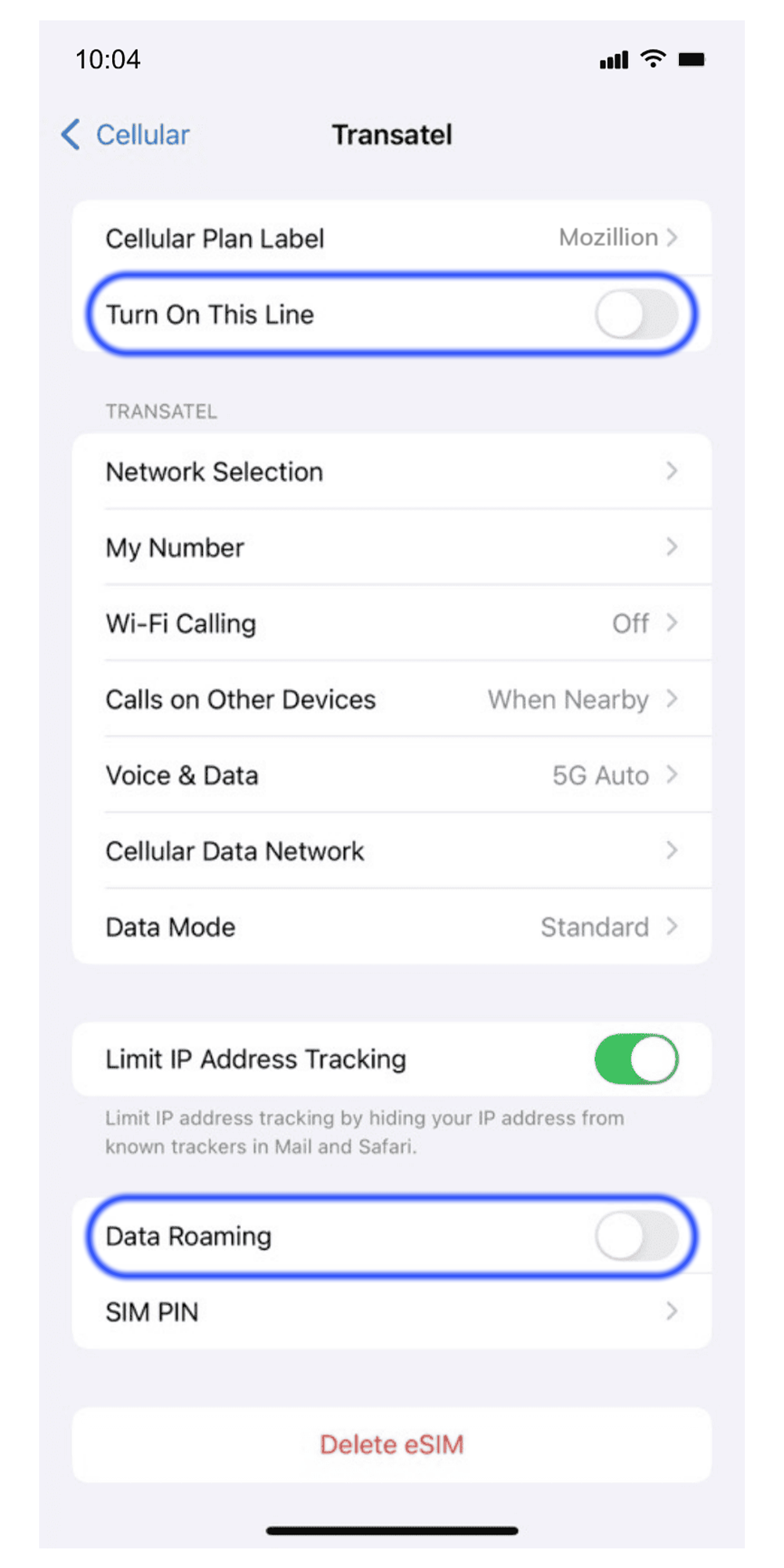The height and width of the screenshot is (1568, 784).
Task: Open Wi-Fi Calling settings
Action: tap(390, 623)
